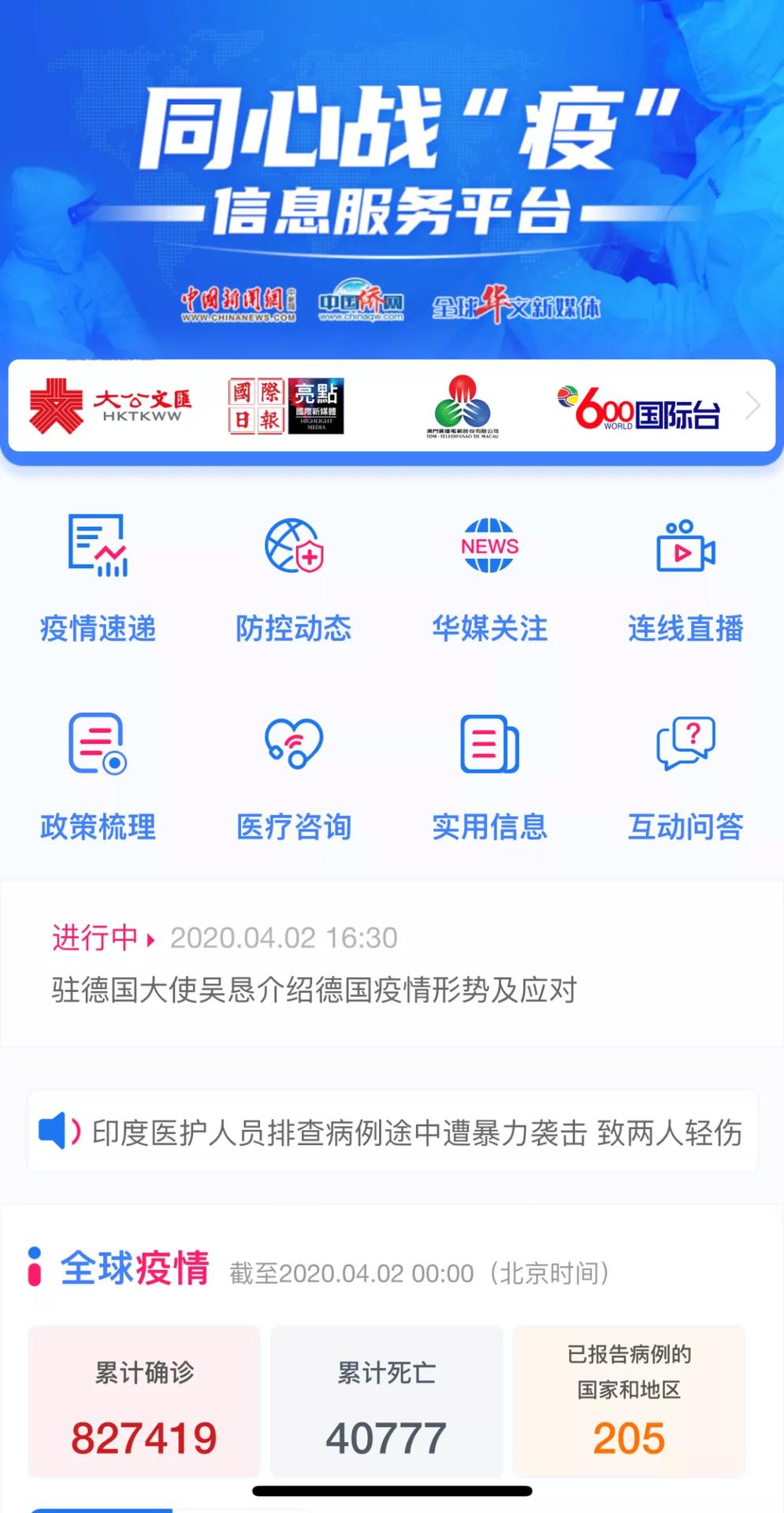The image size is (784, 1513).
Task: Show more media partners with the arrow
Action: 753,406
